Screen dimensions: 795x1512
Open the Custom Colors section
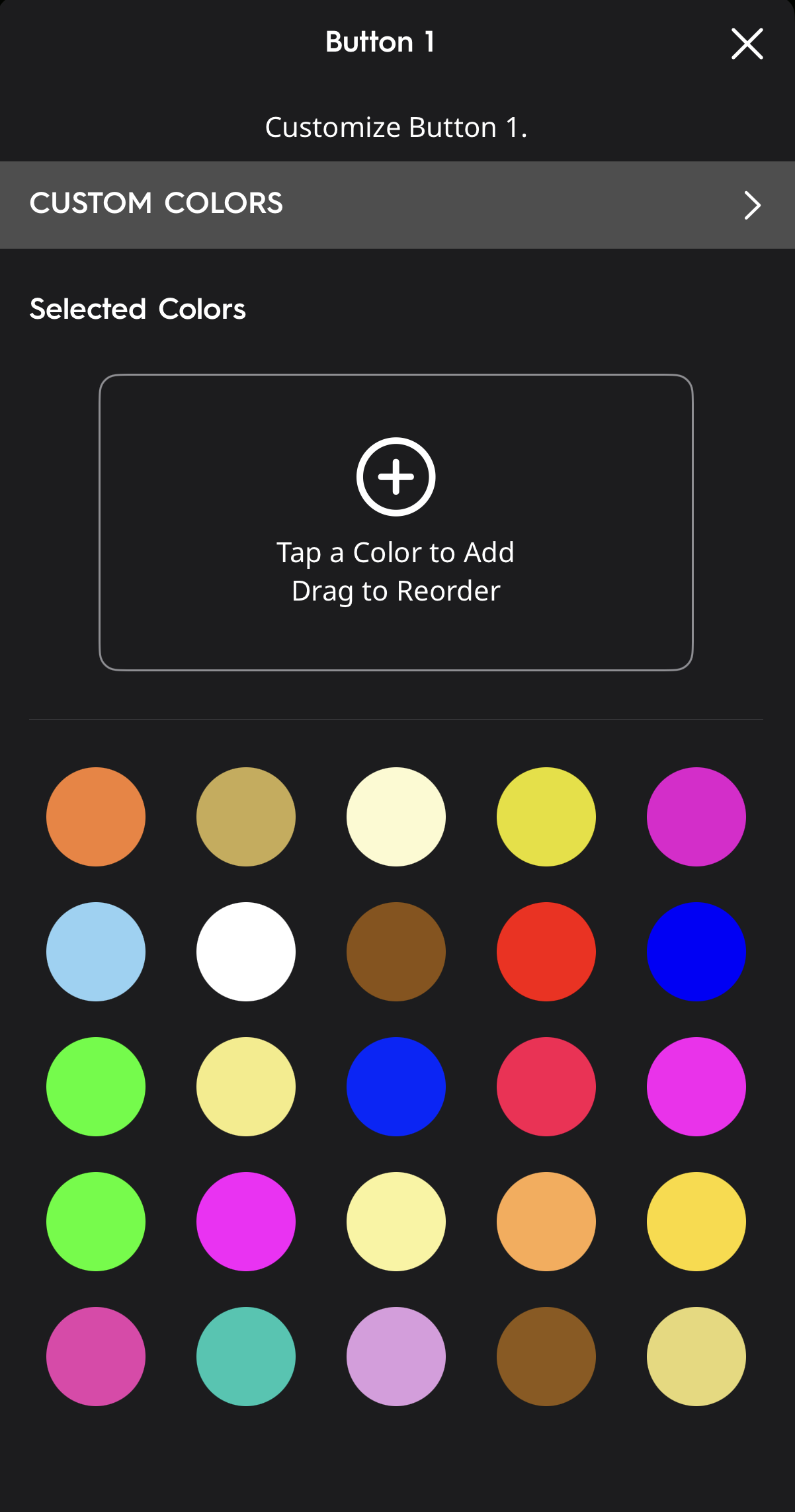[x=397, y=204]
